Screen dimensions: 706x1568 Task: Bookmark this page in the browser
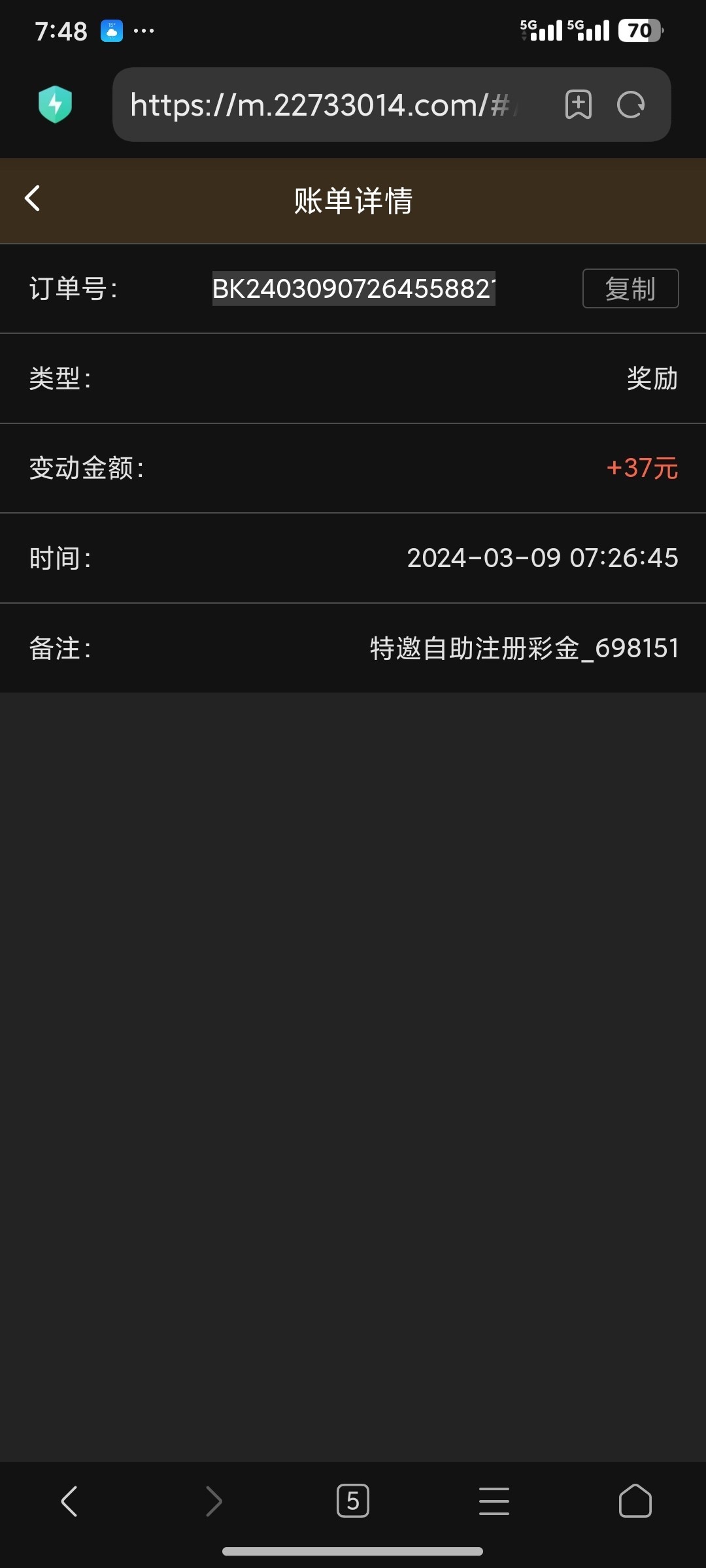pos(578,105)
